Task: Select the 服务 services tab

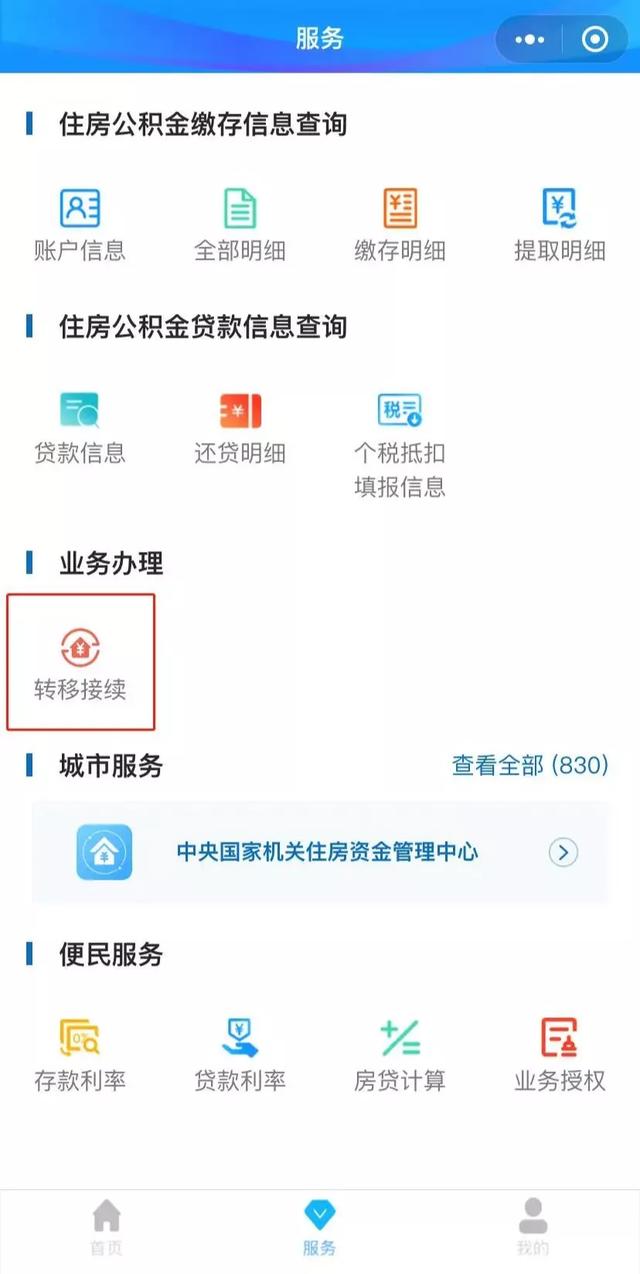Action: pyautogui.click(x=320, y=1228)
